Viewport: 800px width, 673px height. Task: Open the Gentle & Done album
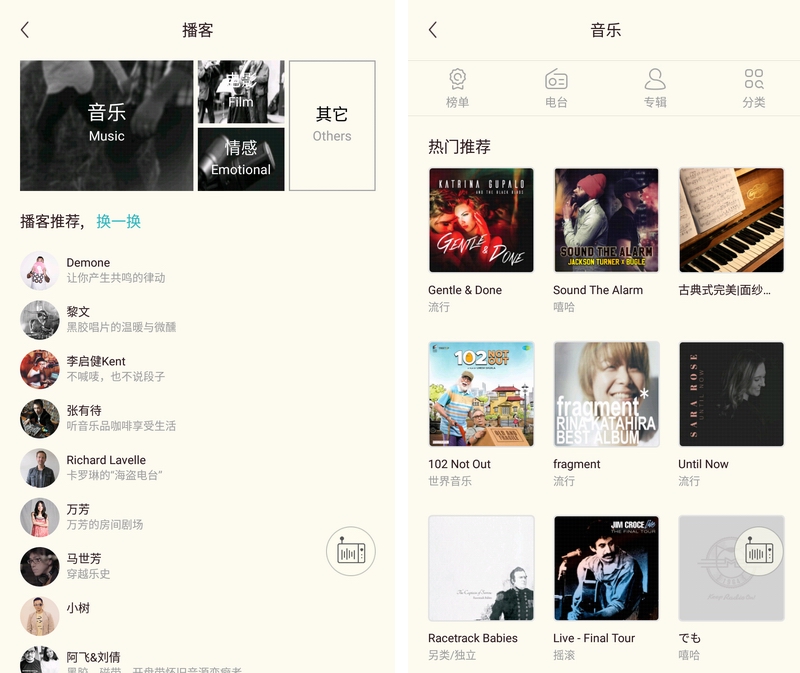pos(481,220)
